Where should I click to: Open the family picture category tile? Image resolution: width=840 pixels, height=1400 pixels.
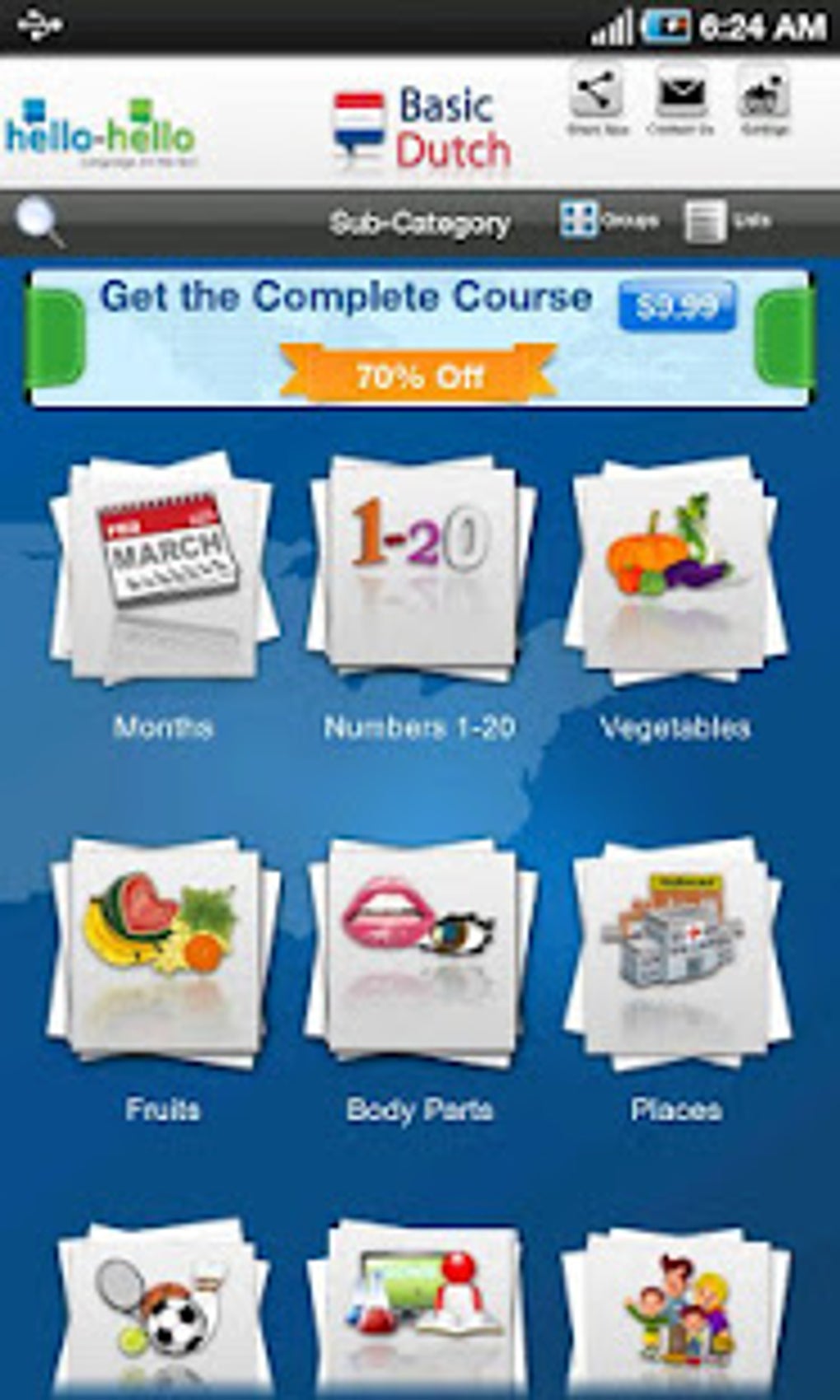pos(675,1311)
